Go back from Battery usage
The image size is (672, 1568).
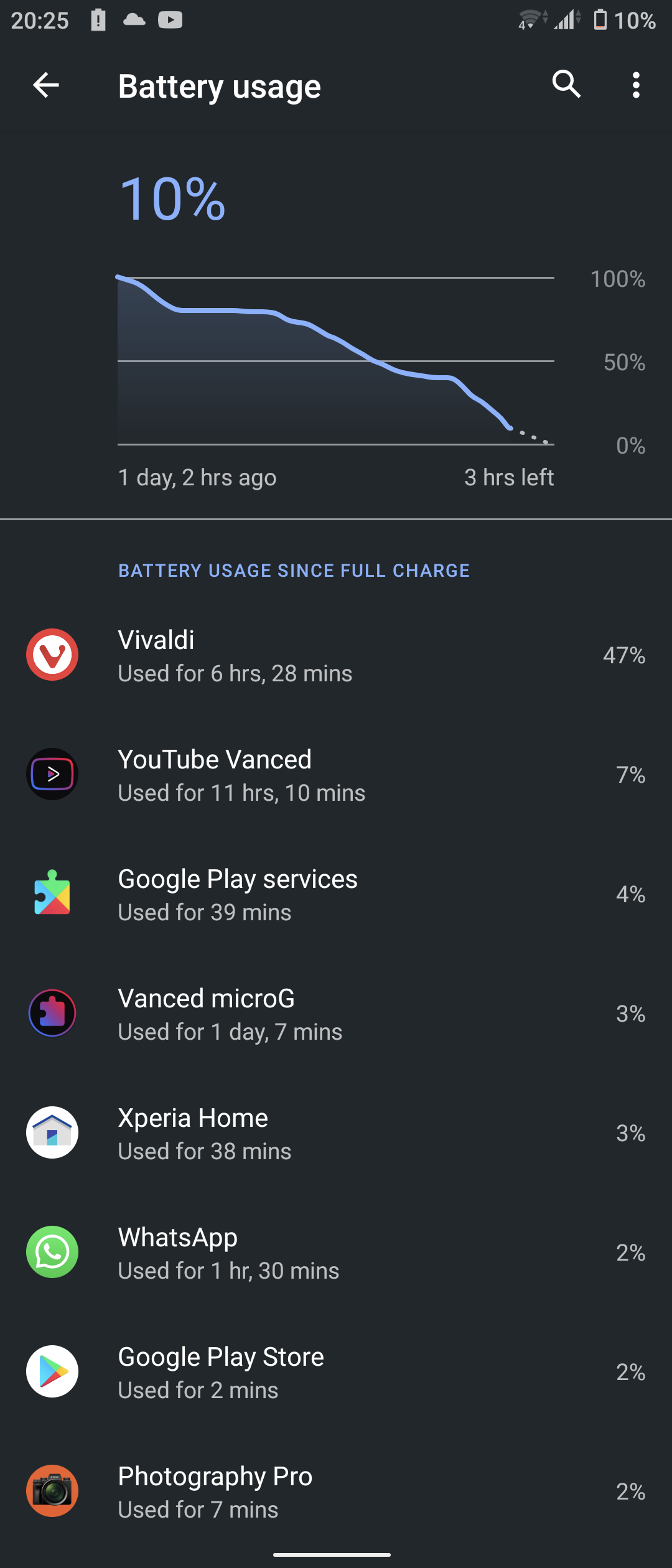click(x=46, y=85)
